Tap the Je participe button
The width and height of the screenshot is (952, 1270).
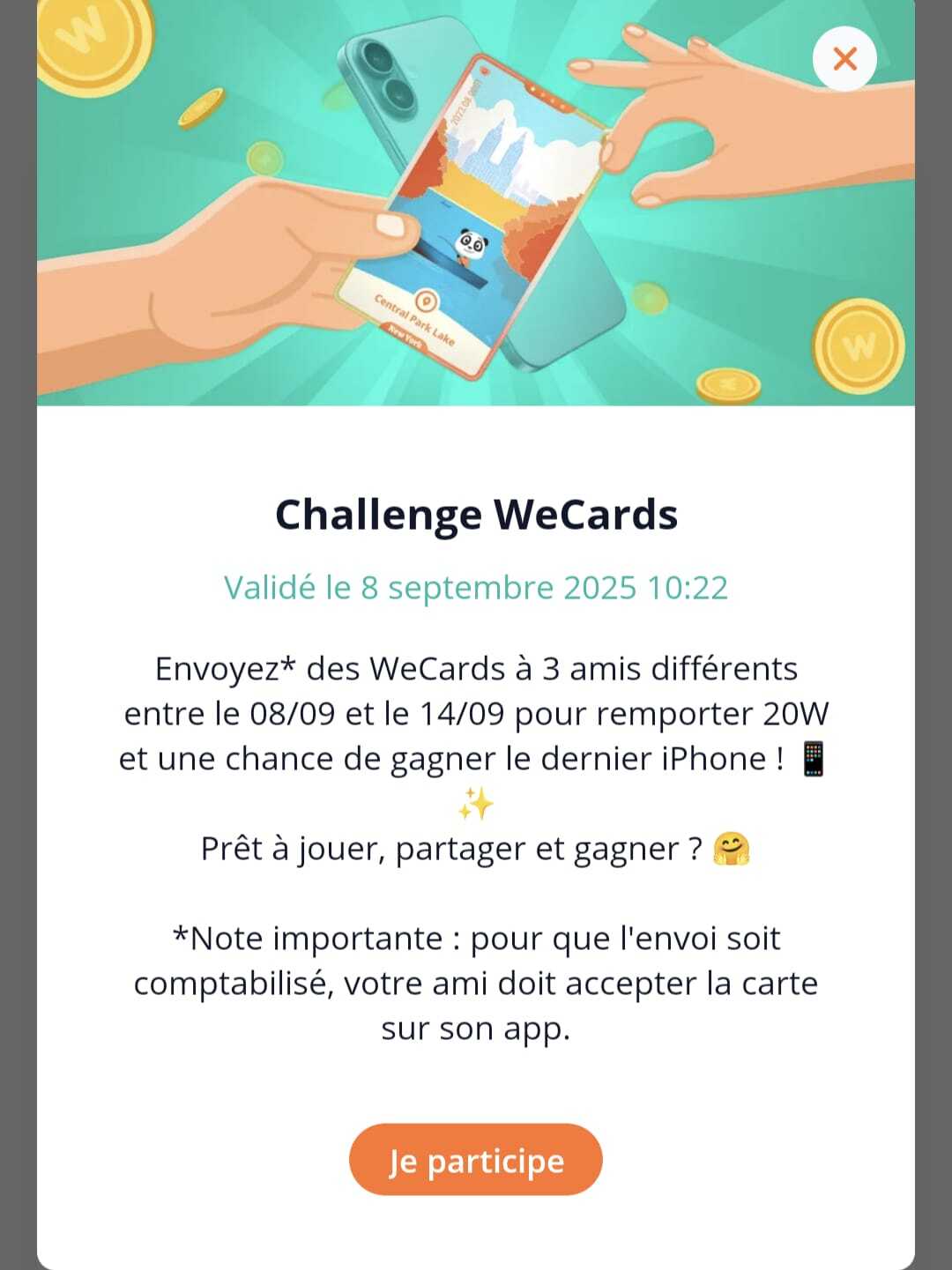pyautogui.click(x=476, y=1160)
